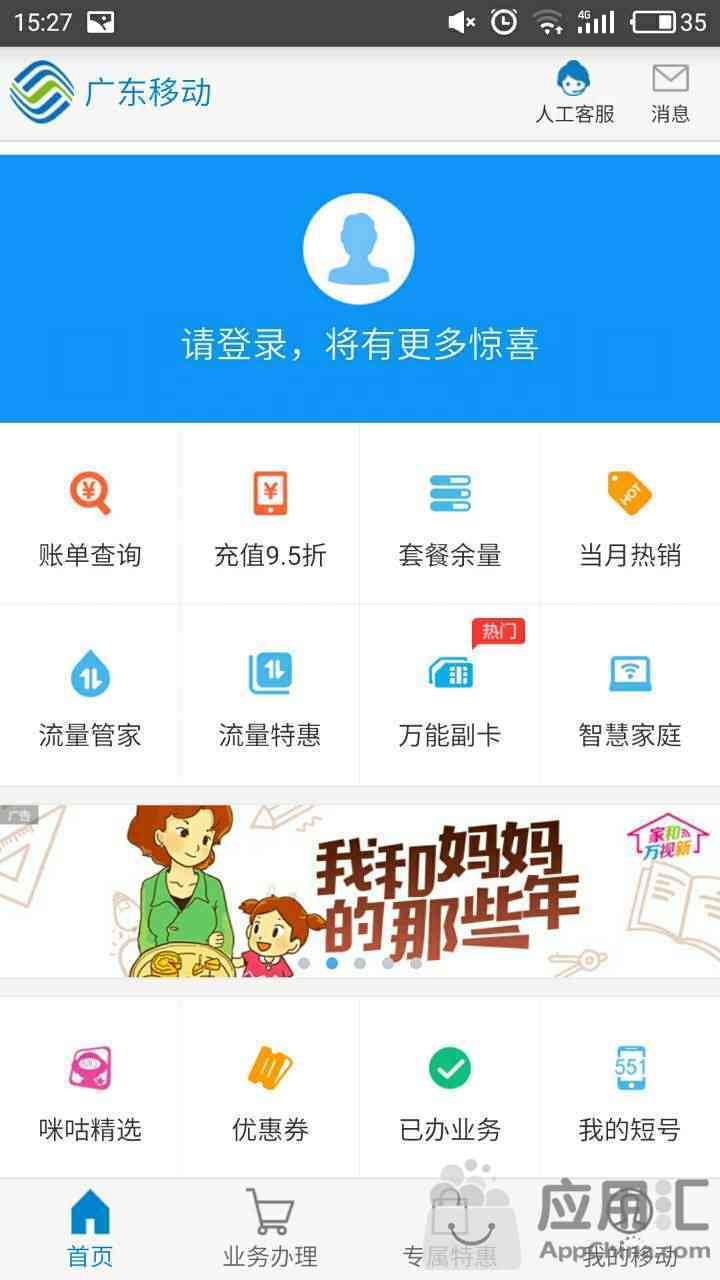Screen dimensions: 720x1280
Task: Open 人工客服 customer service
Action: coord(575,92)
